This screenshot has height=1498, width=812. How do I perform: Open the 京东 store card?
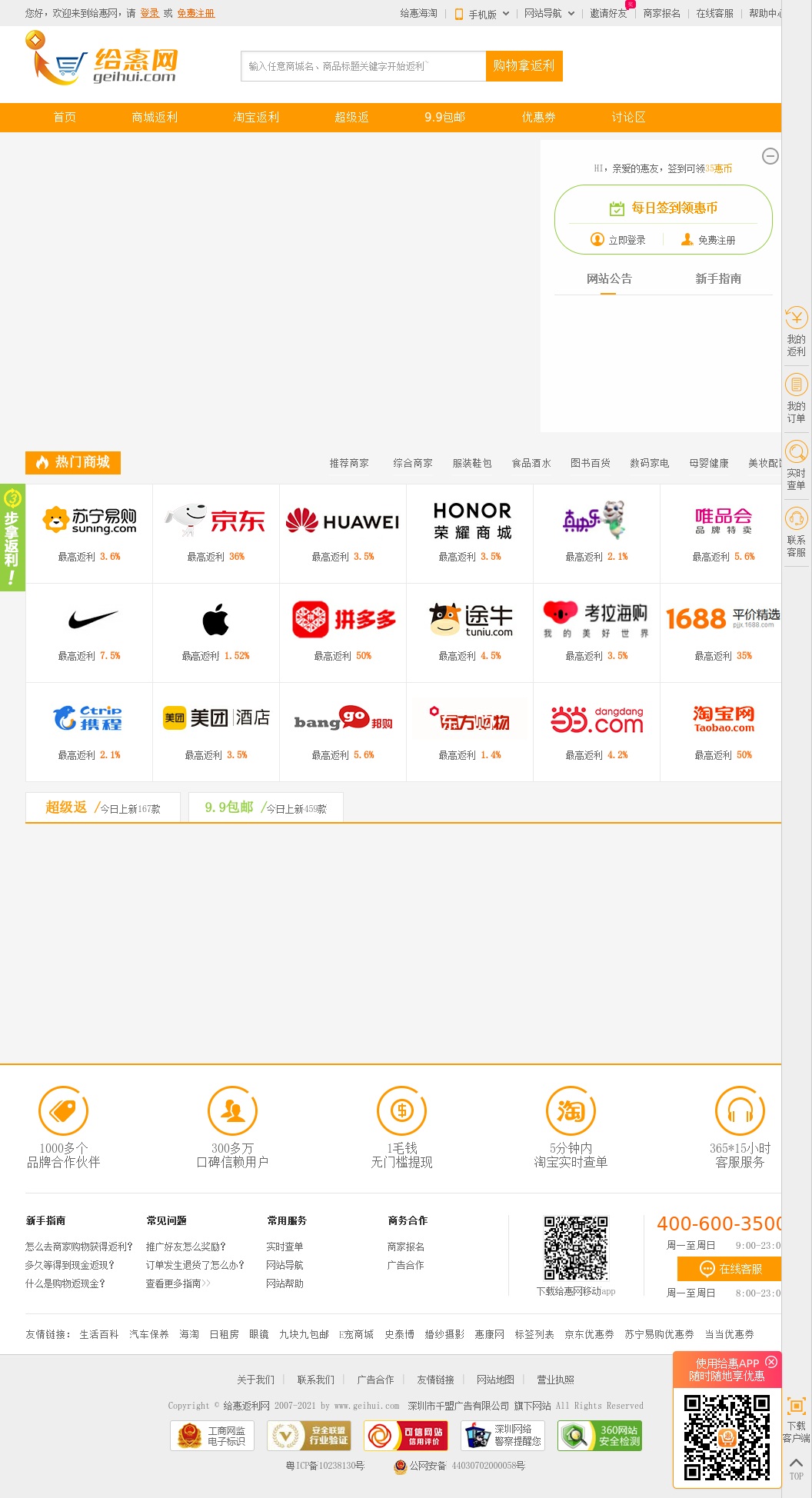pos(216,533)
